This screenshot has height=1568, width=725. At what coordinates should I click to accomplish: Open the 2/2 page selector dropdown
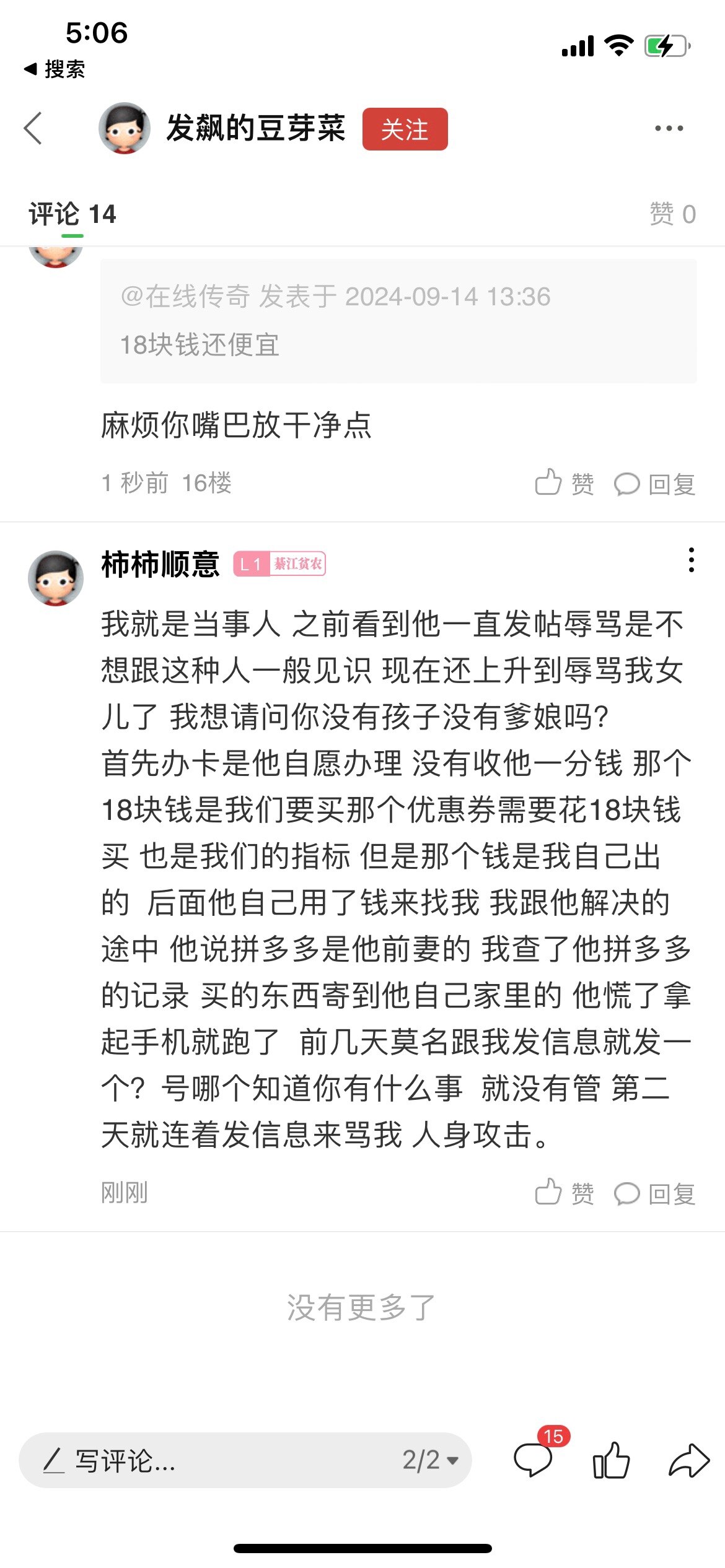point(430,1460)
